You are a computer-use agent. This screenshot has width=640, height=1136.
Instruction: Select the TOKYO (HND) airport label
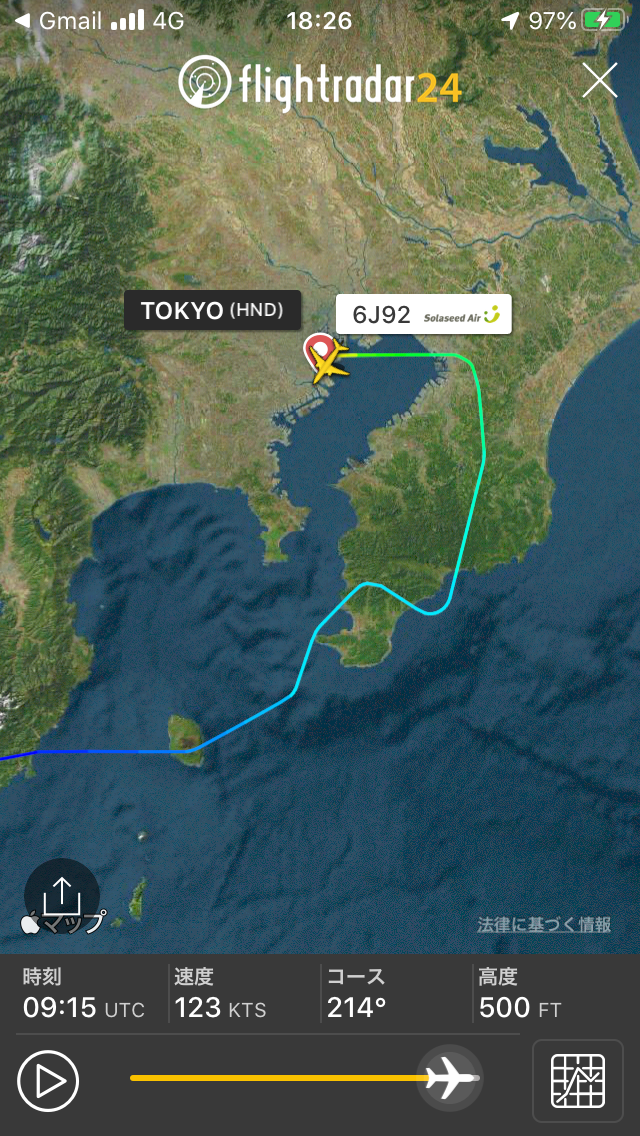212,311
